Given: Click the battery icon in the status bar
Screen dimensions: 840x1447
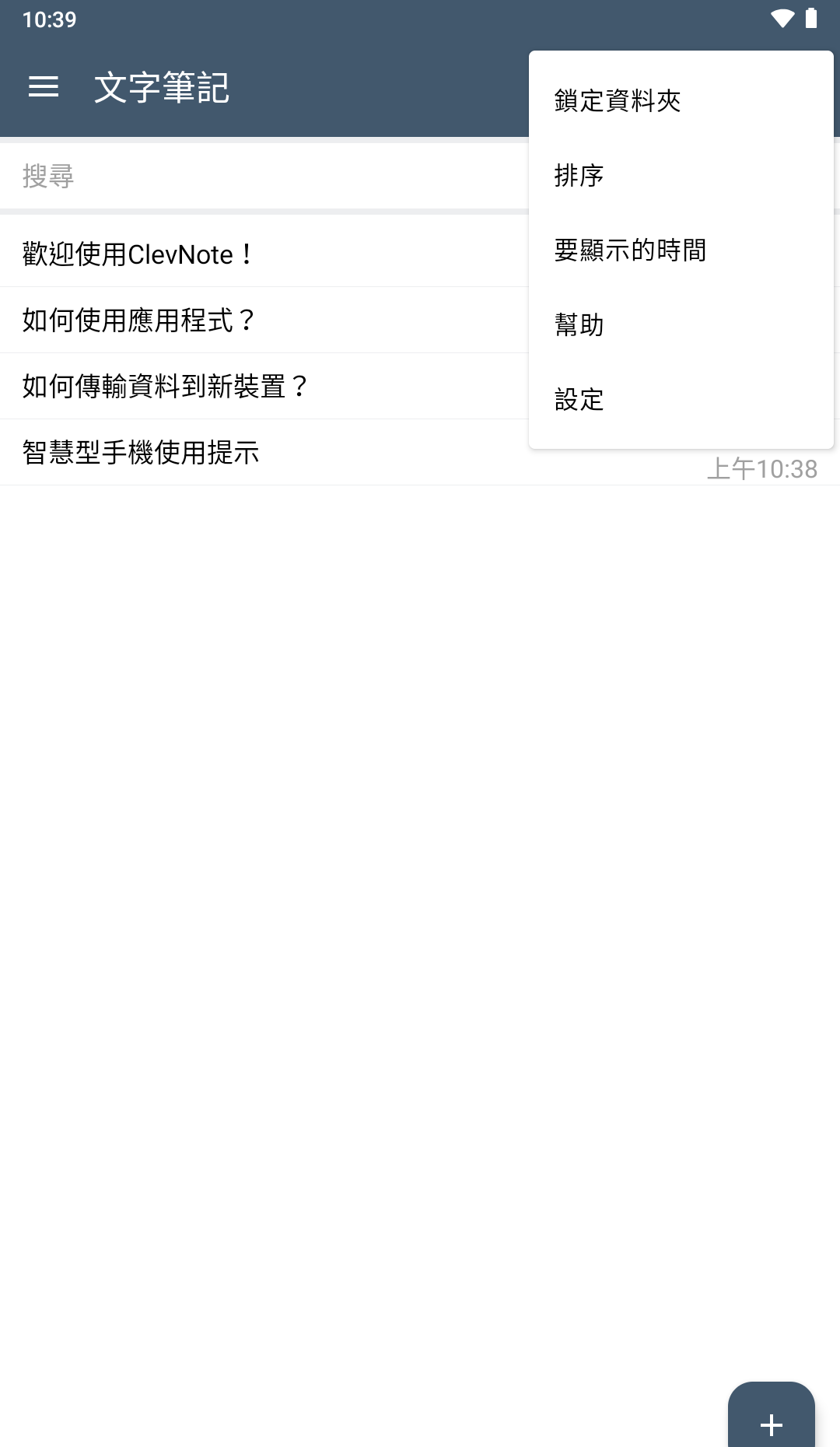Looking at the screenshot, I should (x=810, y=20).
